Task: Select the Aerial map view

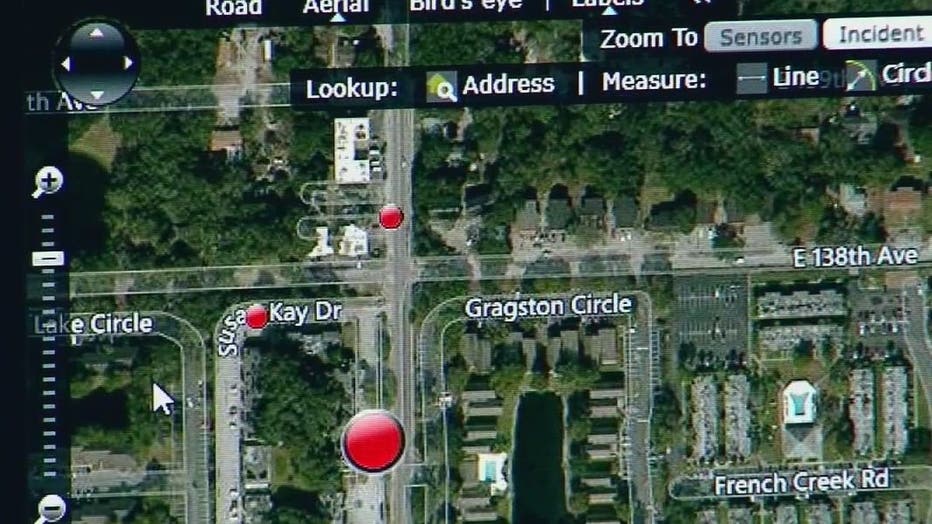Action: click(336, 7)
